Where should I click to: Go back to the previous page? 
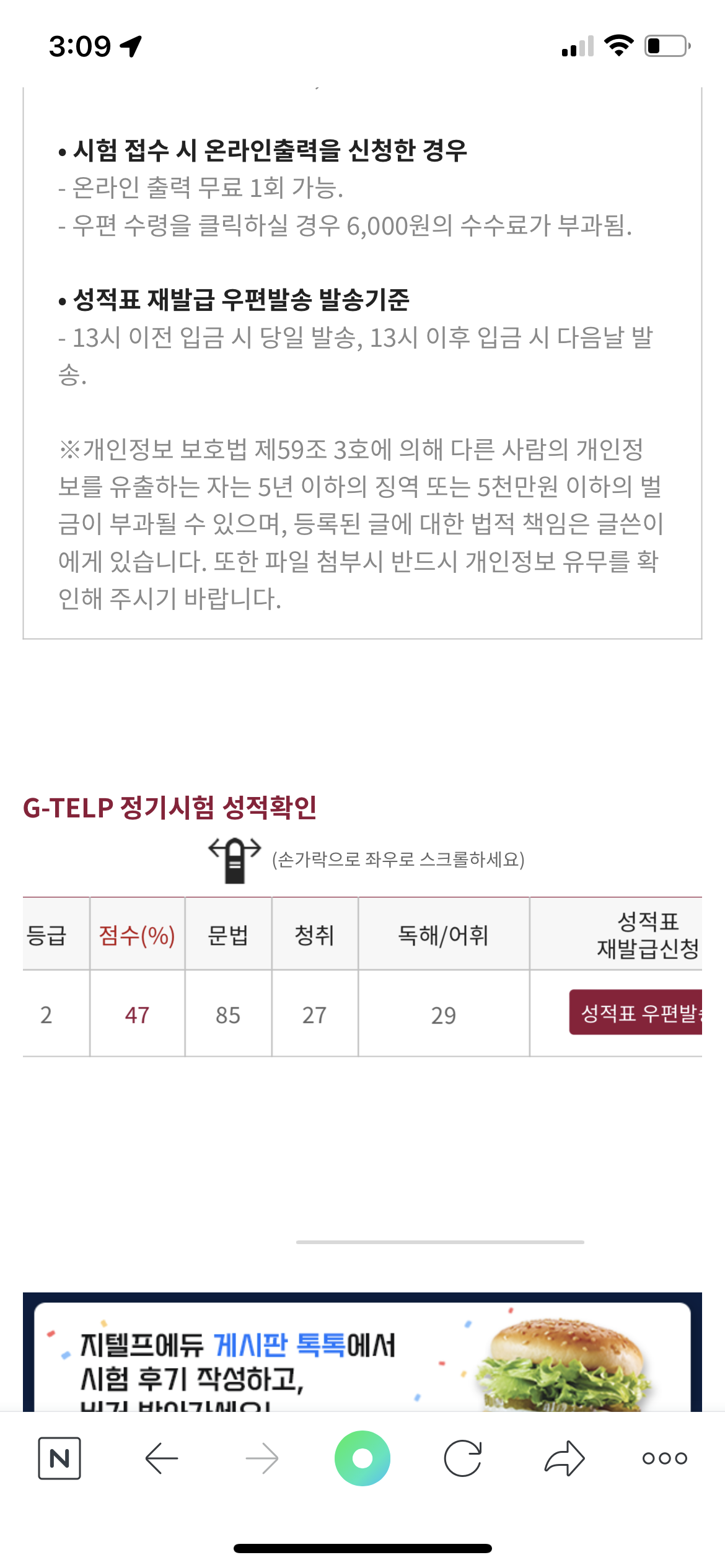[x=161, y=1458]
